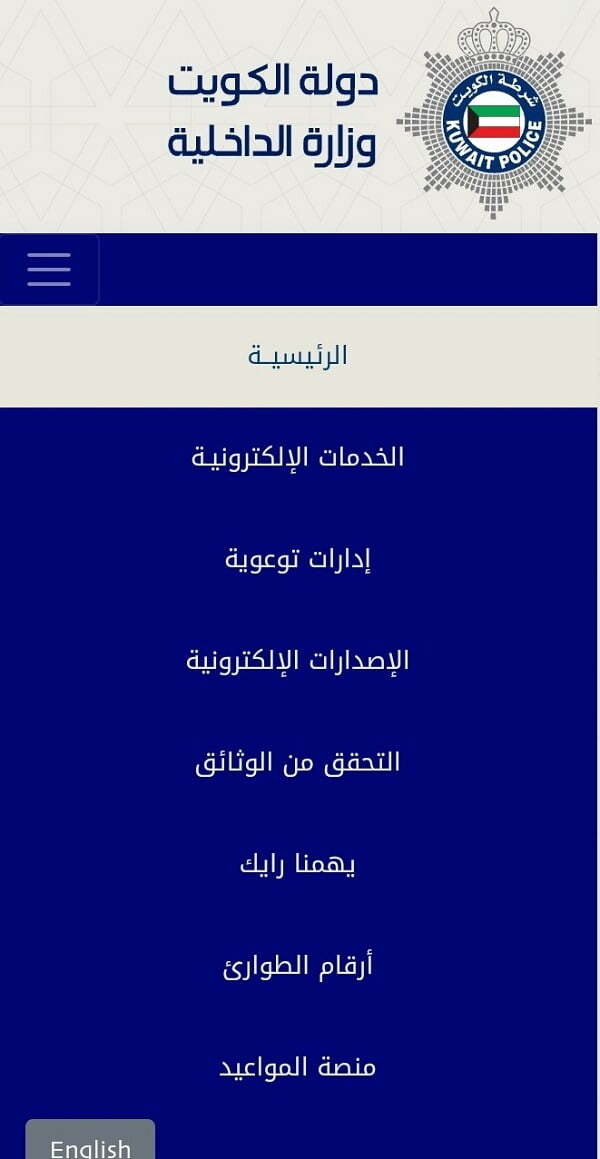Screen dimensions: 600x1159
Task: Open التحقق من الوثائق page
Action: coord(298,762)
